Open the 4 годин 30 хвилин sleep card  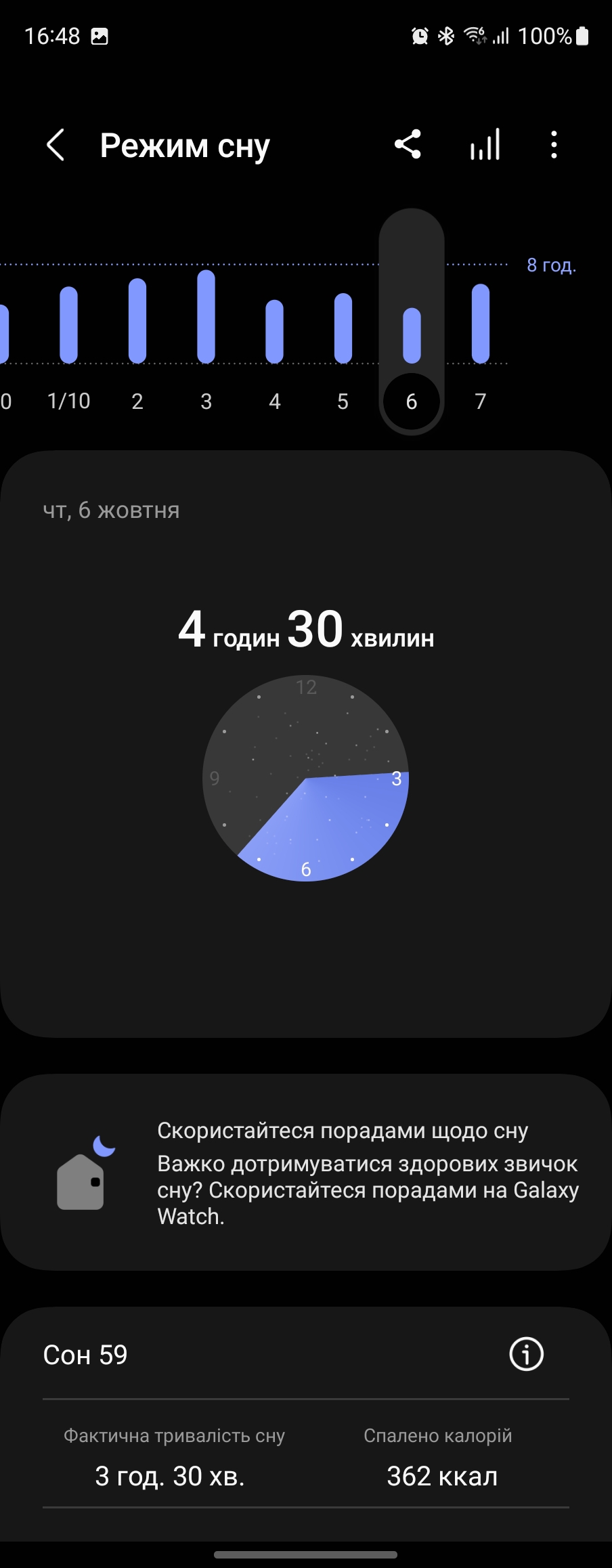click(x=306, y=745)
